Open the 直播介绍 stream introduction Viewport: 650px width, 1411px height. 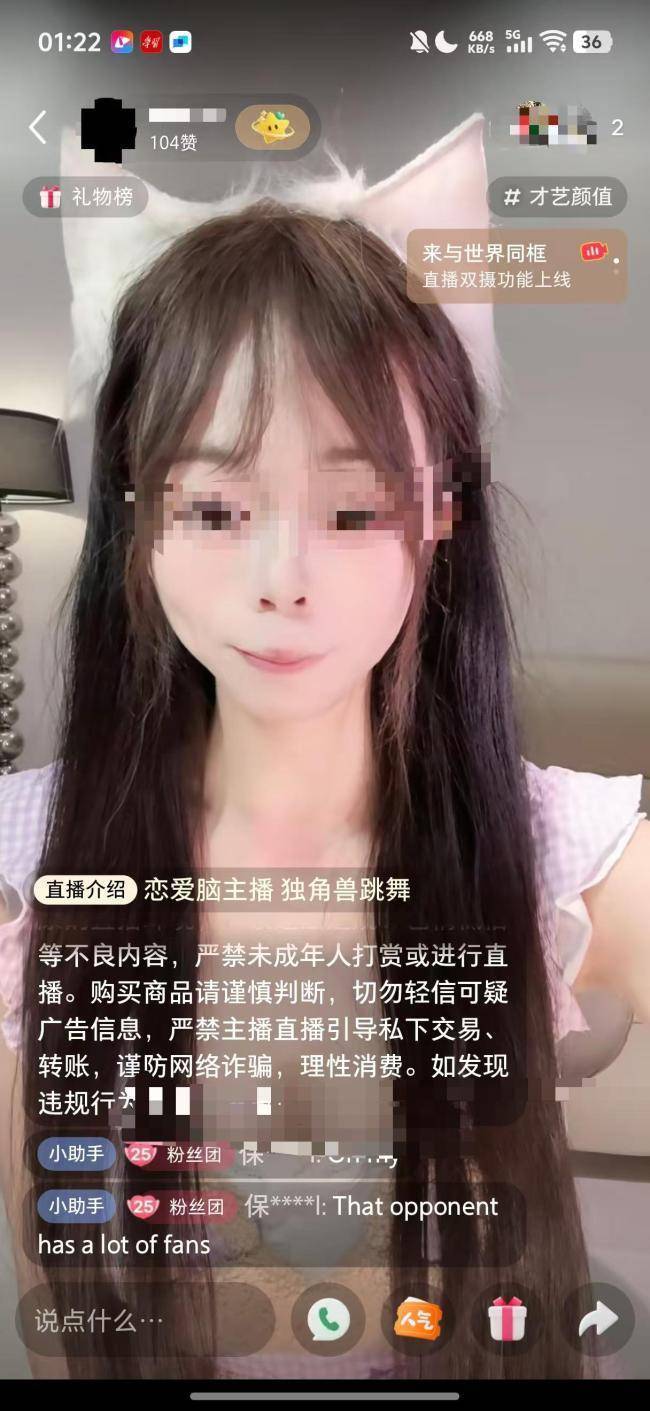point(86,889)
